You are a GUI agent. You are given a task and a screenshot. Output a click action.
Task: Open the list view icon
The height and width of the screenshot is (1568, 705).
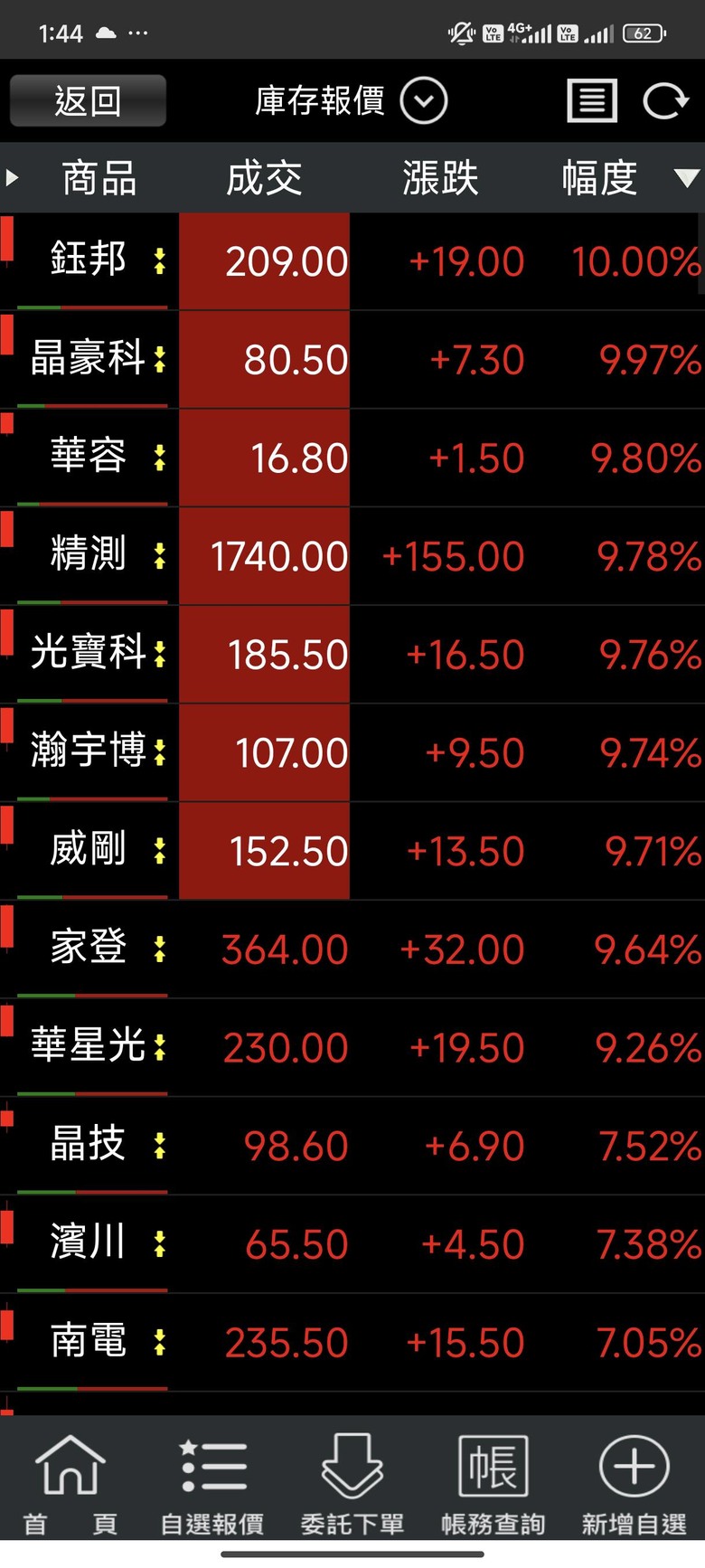click(x=592, y=100)
